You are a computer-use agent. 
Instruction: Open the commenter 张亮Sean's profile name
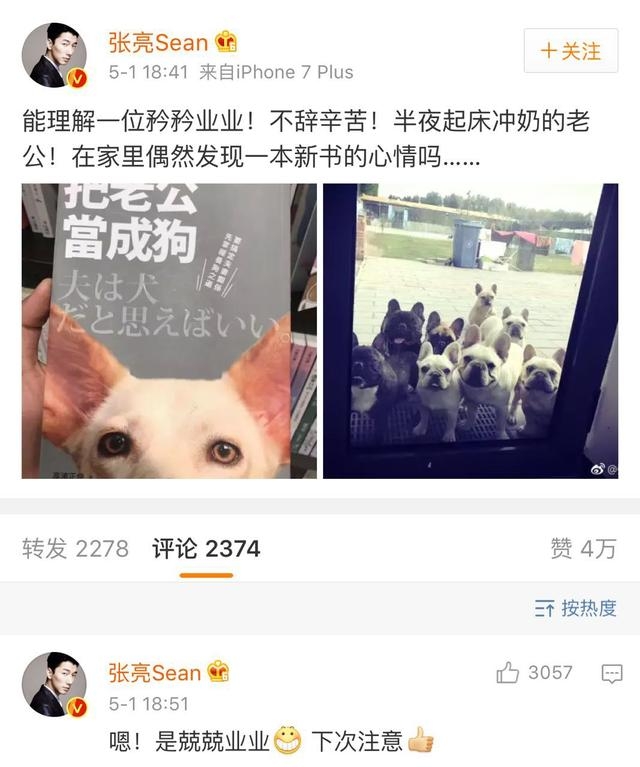(x=155, y=672)
